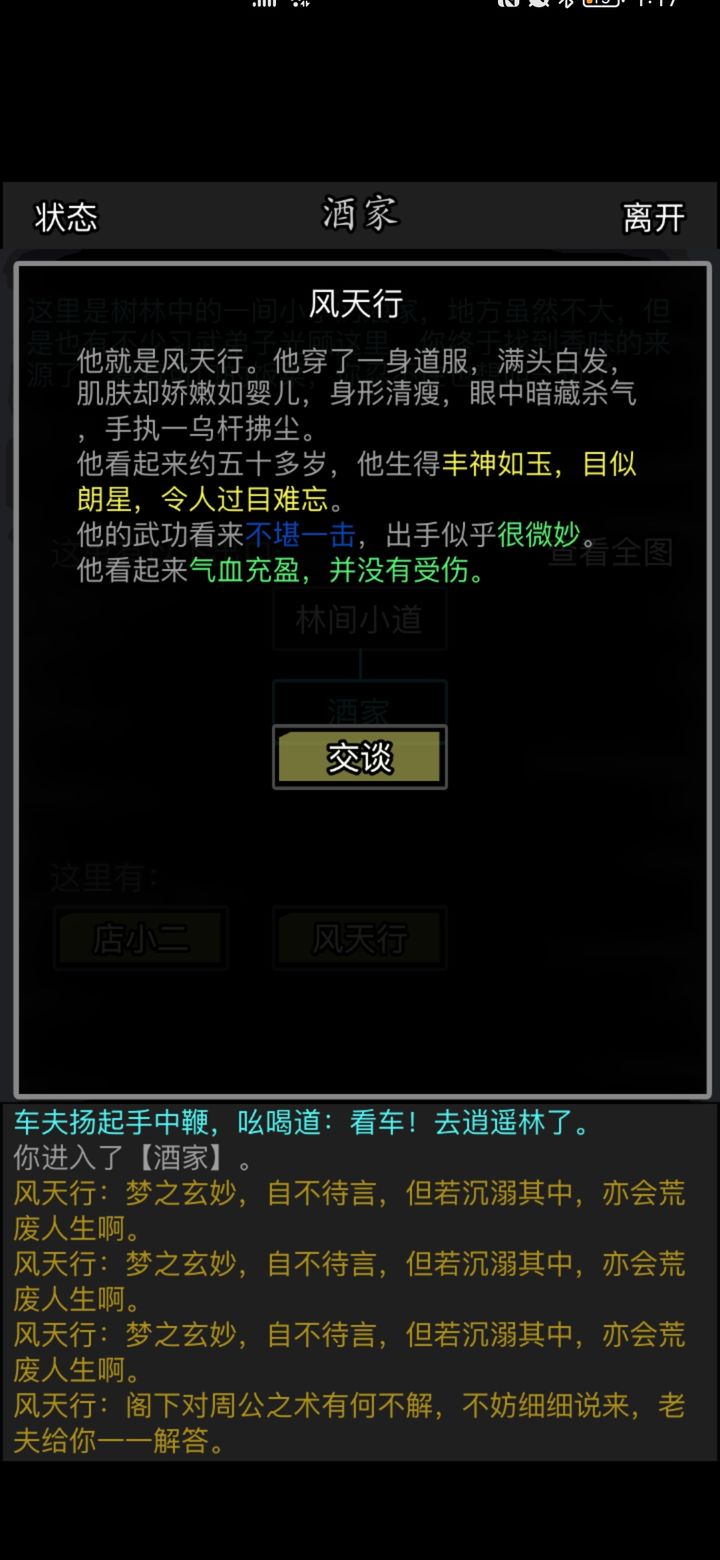The image size is (720, 1560).
Task: Leave the tavern via 离开
Action: click(x=653, y=217)
